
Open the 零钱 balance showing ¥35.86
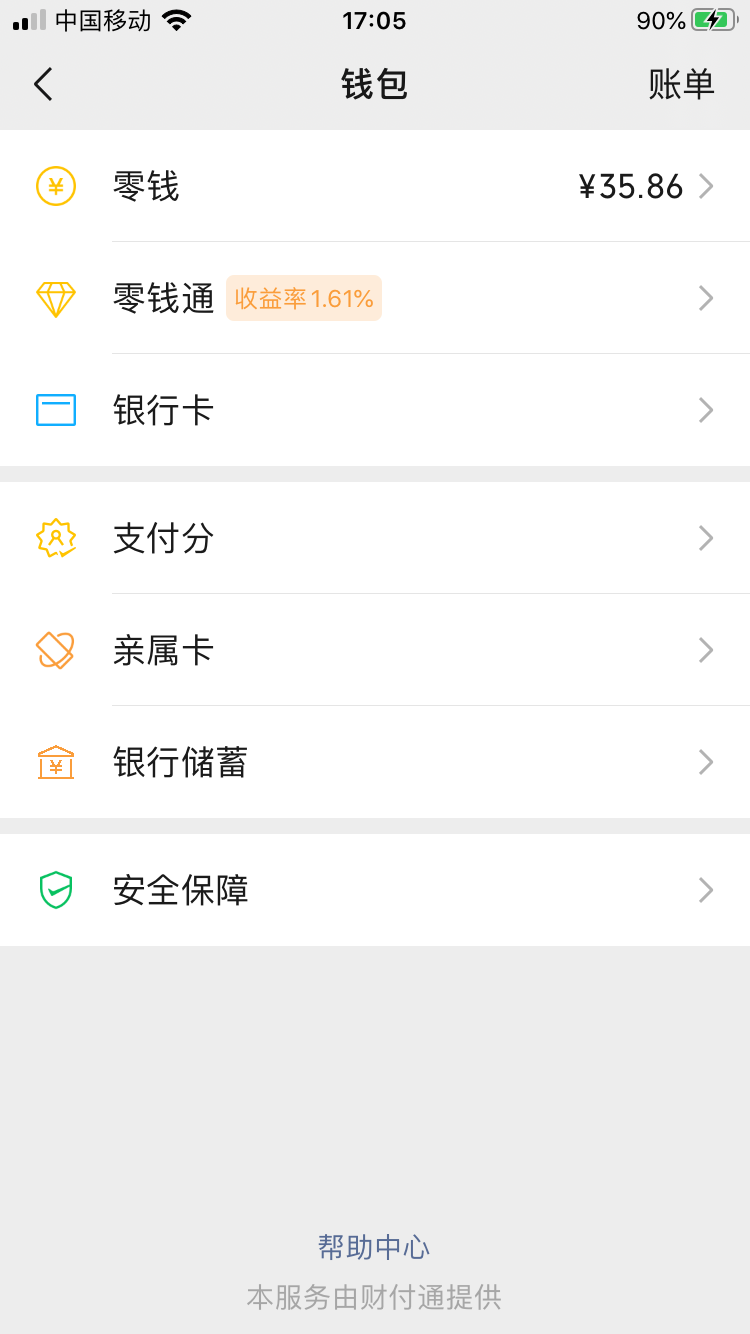click(x=628, y=186)
